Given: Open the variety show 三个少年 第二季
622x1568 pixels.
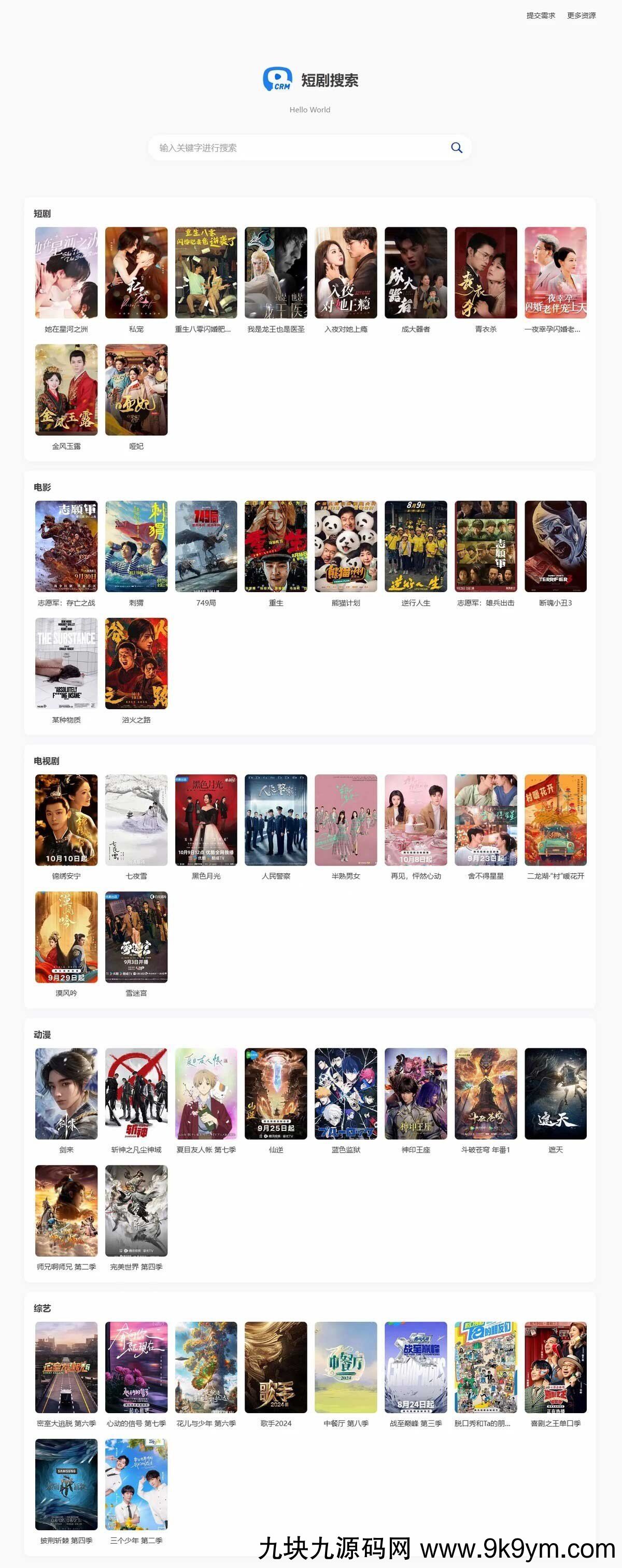Looking at the screenshot, I should click(136, 1484).
